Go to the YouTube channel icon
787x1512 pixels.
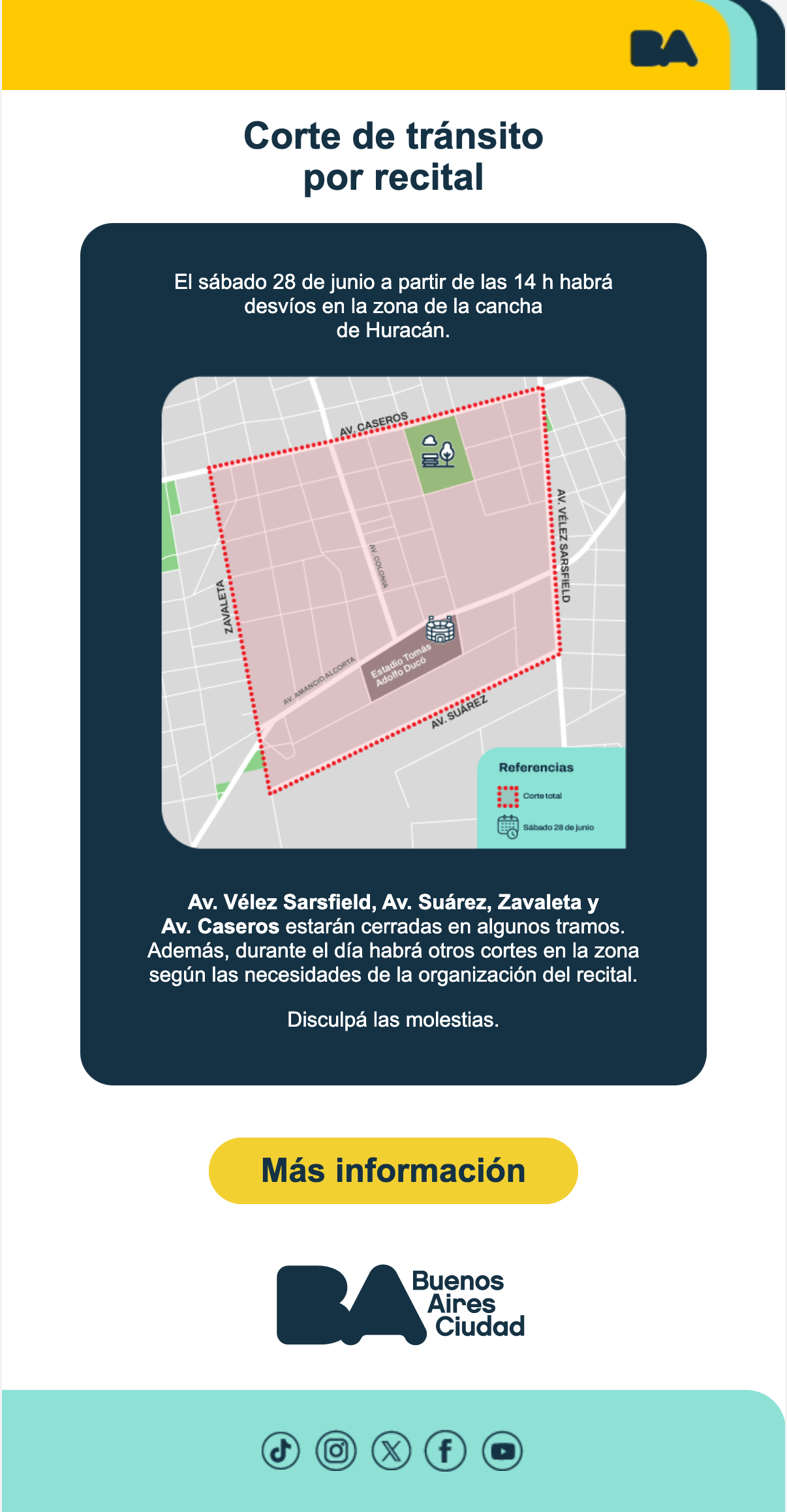502,1451
